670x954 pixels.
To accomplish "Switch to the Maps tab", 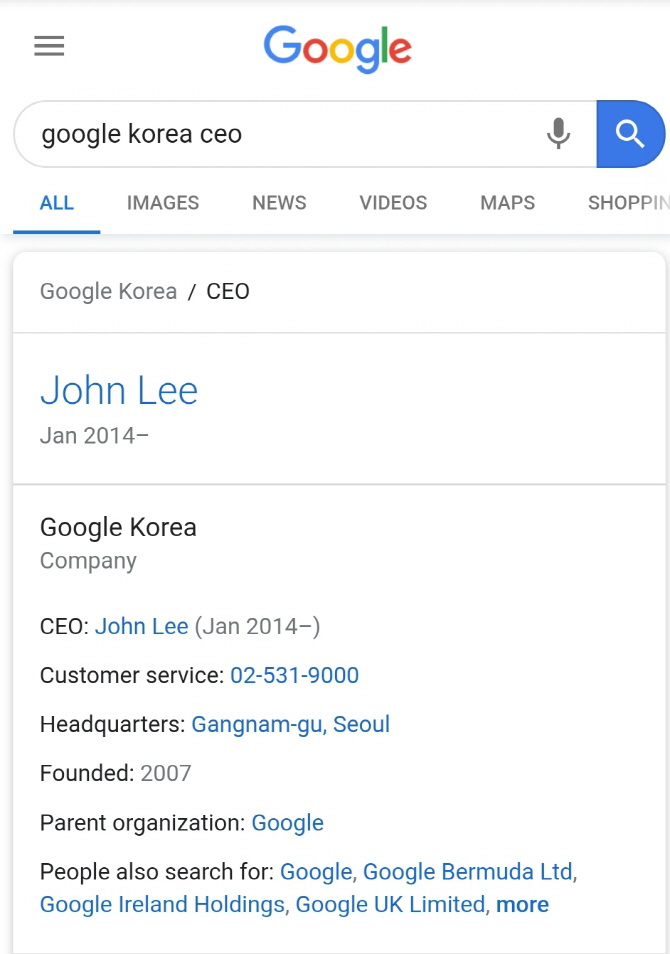I will [508, 203].
